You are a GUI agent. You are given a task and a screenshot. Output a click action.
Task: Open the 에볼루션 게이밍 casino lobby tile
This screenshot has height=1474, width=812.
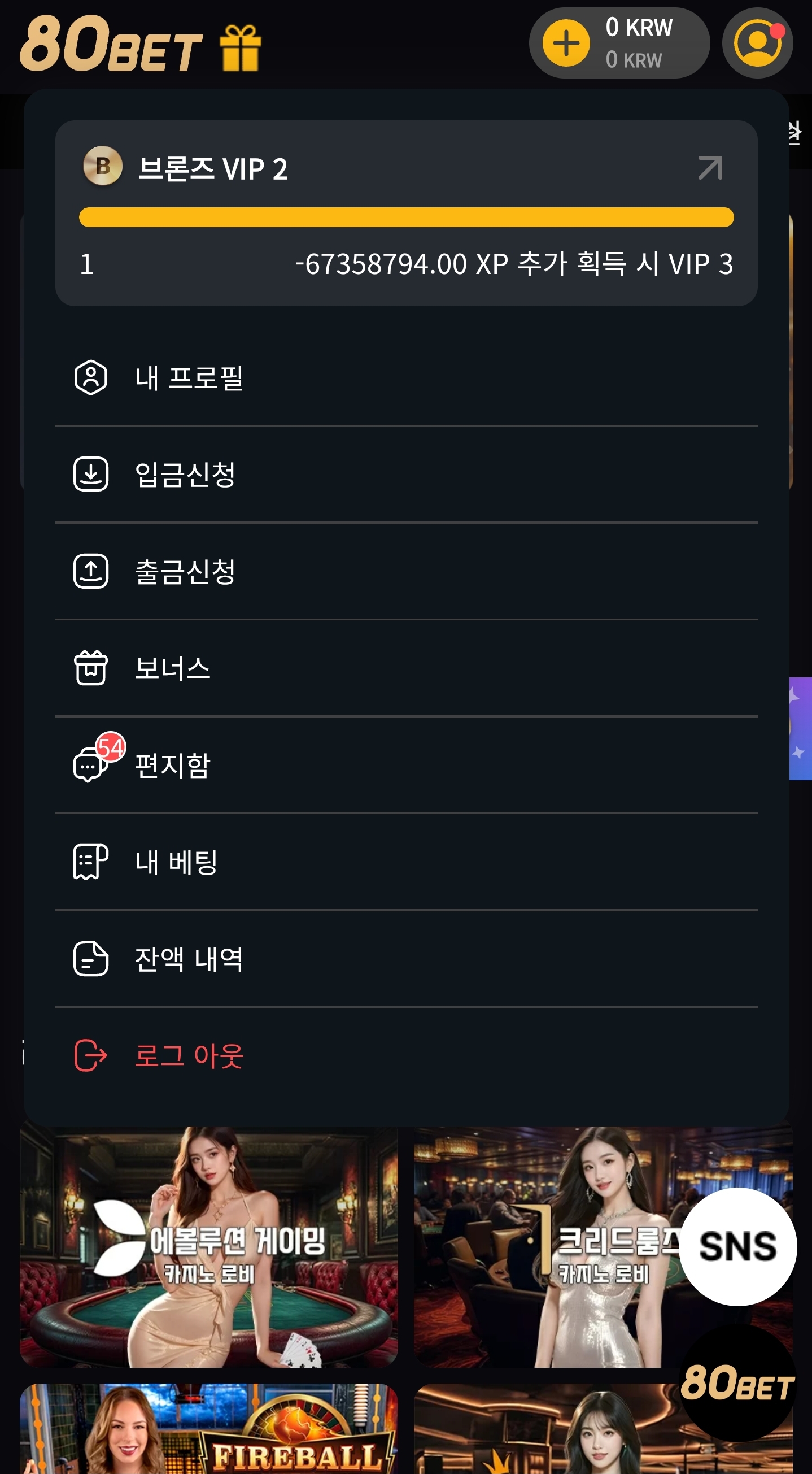pyautogui.click(x=209, y=1246)
